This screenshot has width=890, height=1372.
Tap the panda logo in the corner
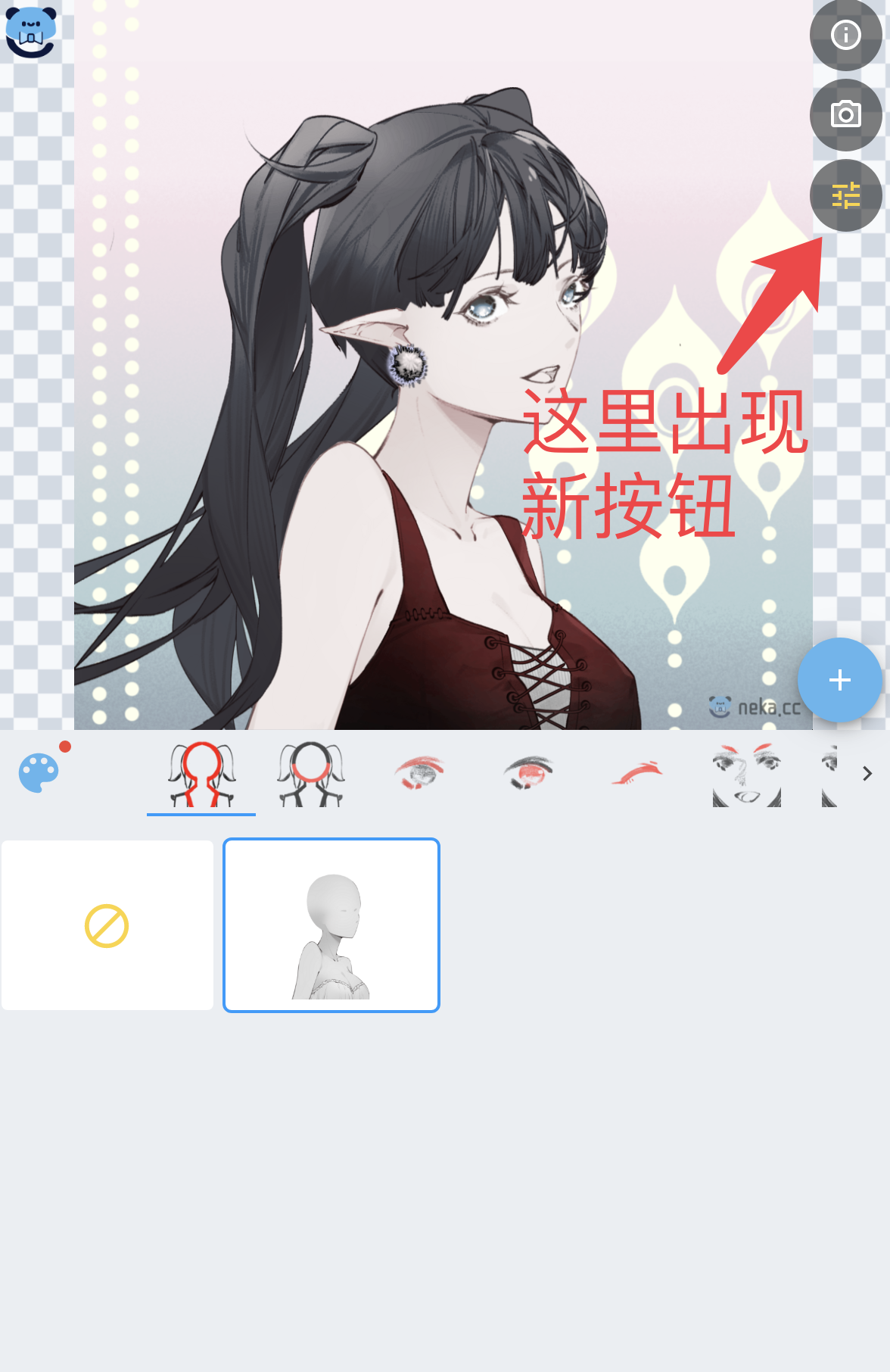click(30, 32)
